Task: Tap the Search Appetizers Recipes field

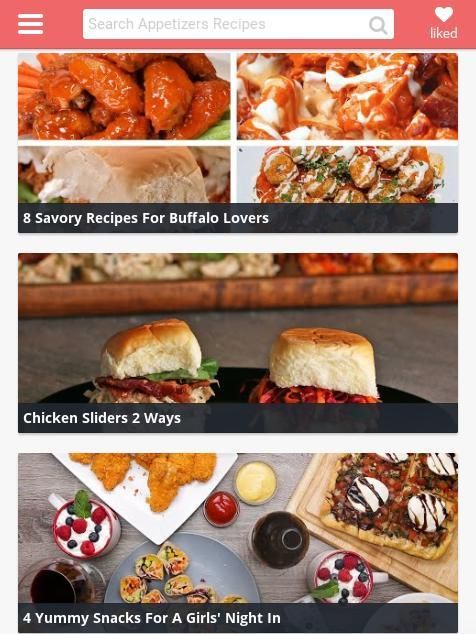Action: click(238, 24)
